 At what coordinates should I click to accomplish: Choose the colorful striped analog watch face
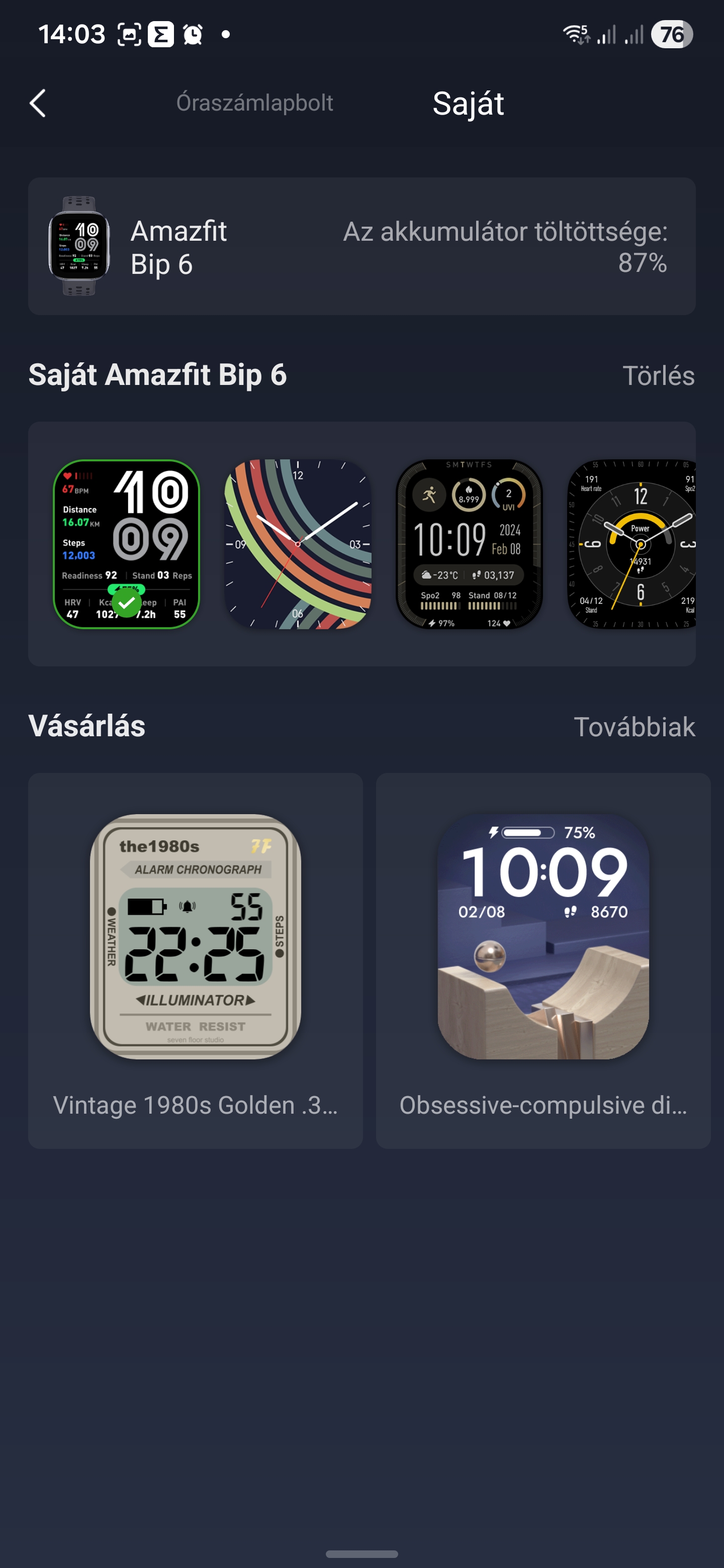[298, 544]
